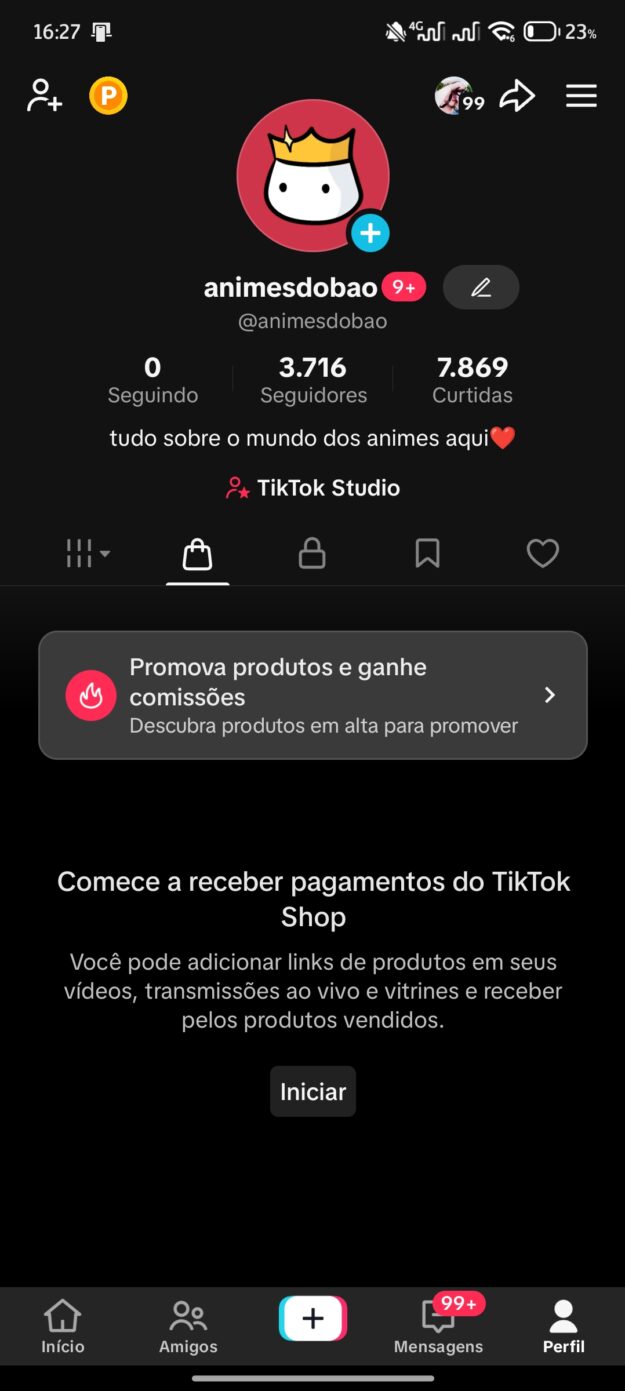
Task: Open the add friends icon
Action: point(44,96)
